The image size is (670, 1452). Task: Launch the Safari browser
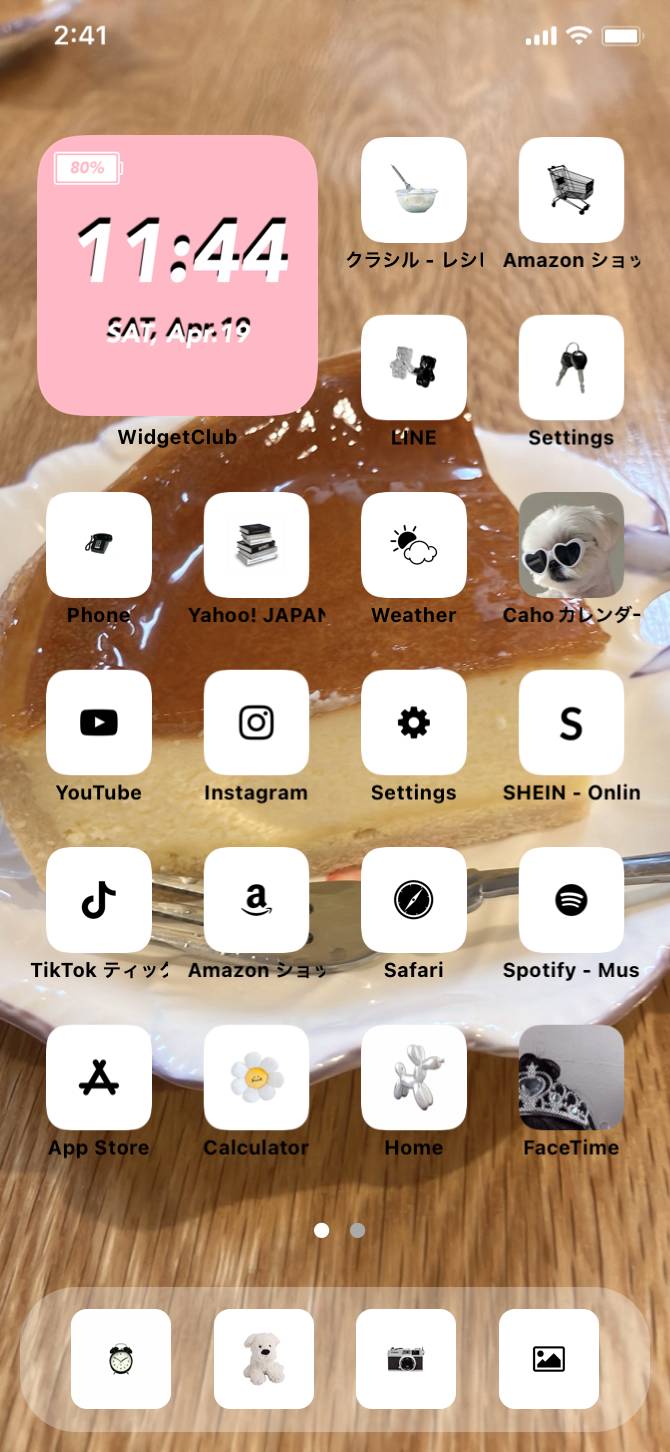click(413, 900)
